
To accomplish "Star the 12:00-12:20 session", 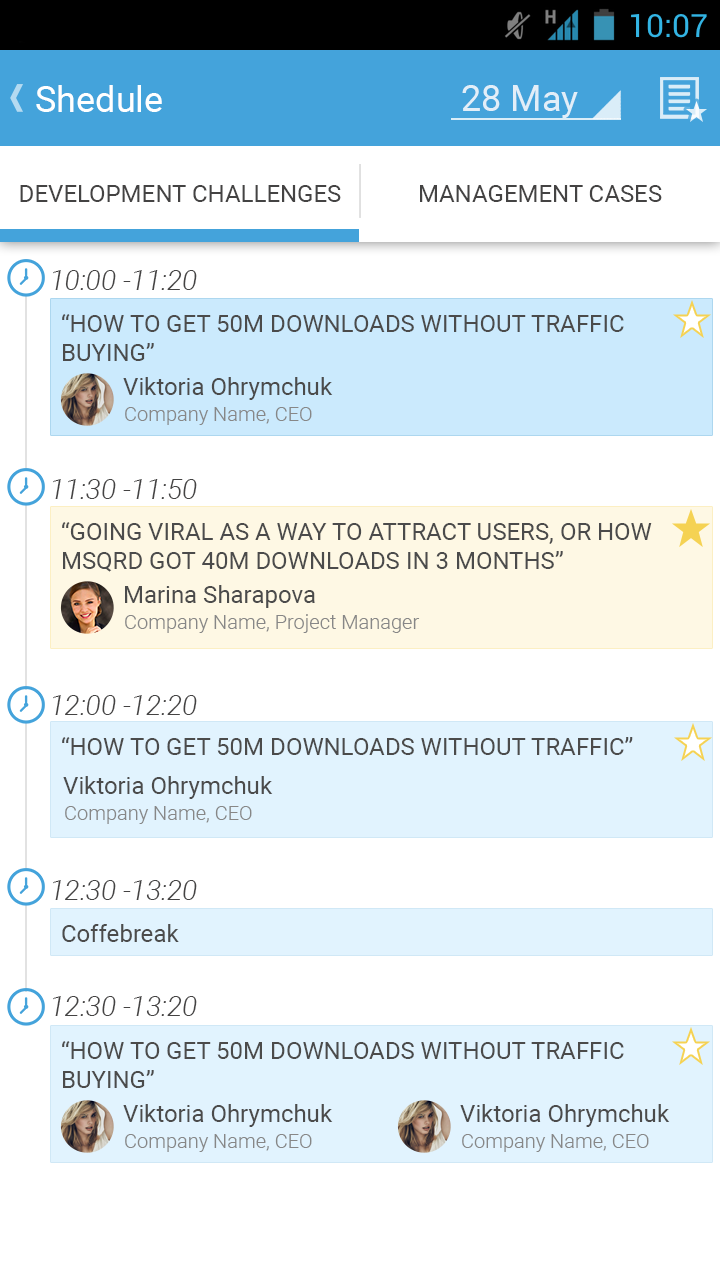I will click(x=691, y=744).
